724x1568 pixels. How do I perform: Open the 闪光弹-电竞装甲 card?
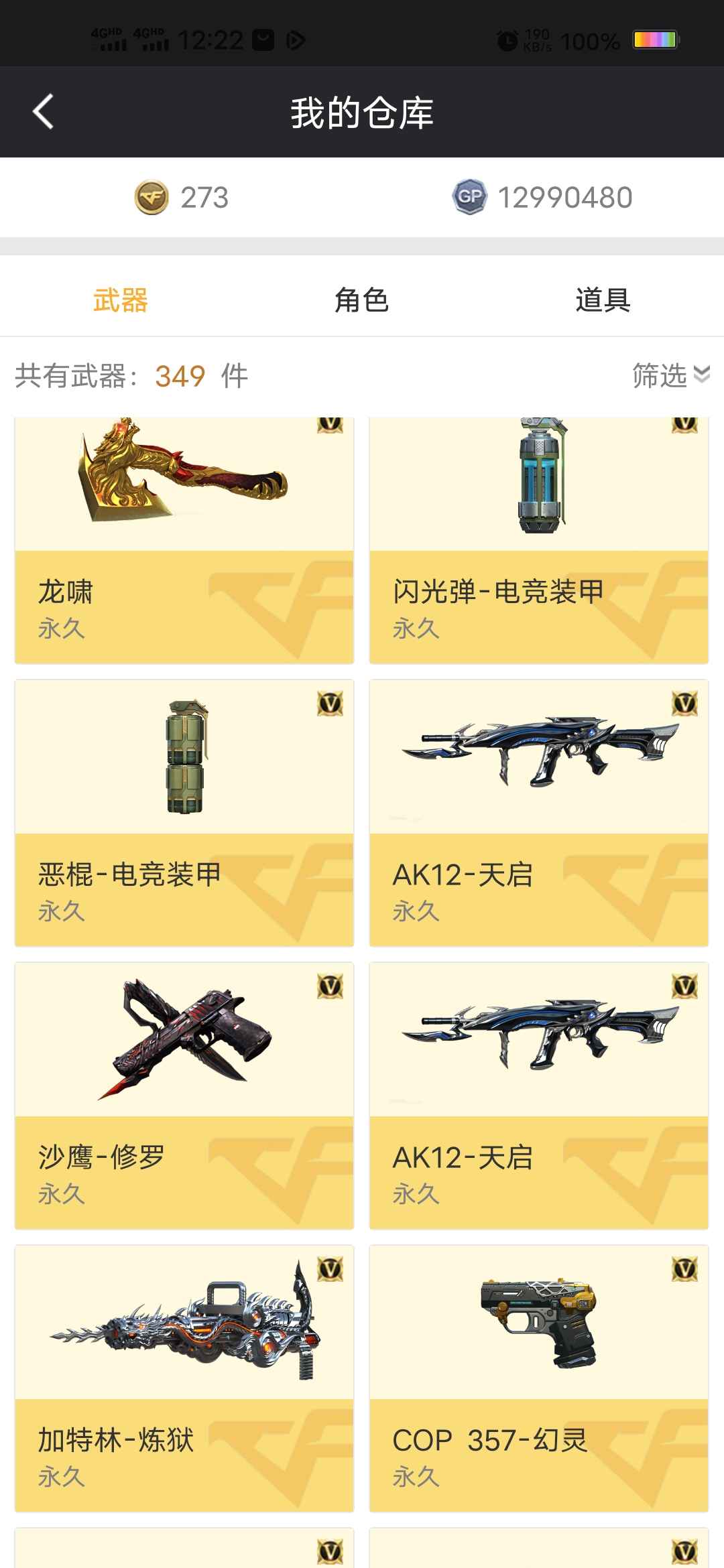coord(539,540)
